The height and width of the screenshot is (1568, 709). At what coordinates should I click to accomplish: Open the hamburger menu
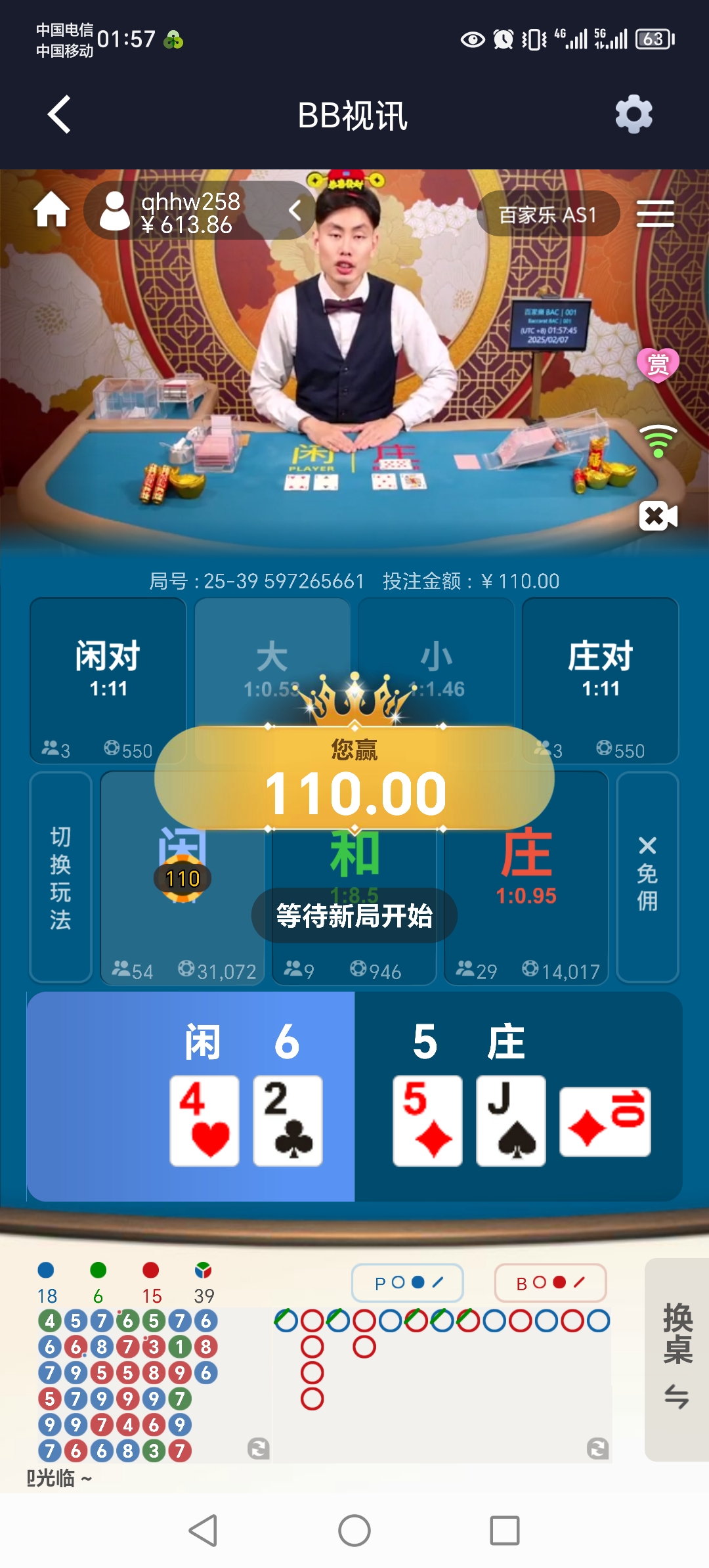(x=655, y=214)
